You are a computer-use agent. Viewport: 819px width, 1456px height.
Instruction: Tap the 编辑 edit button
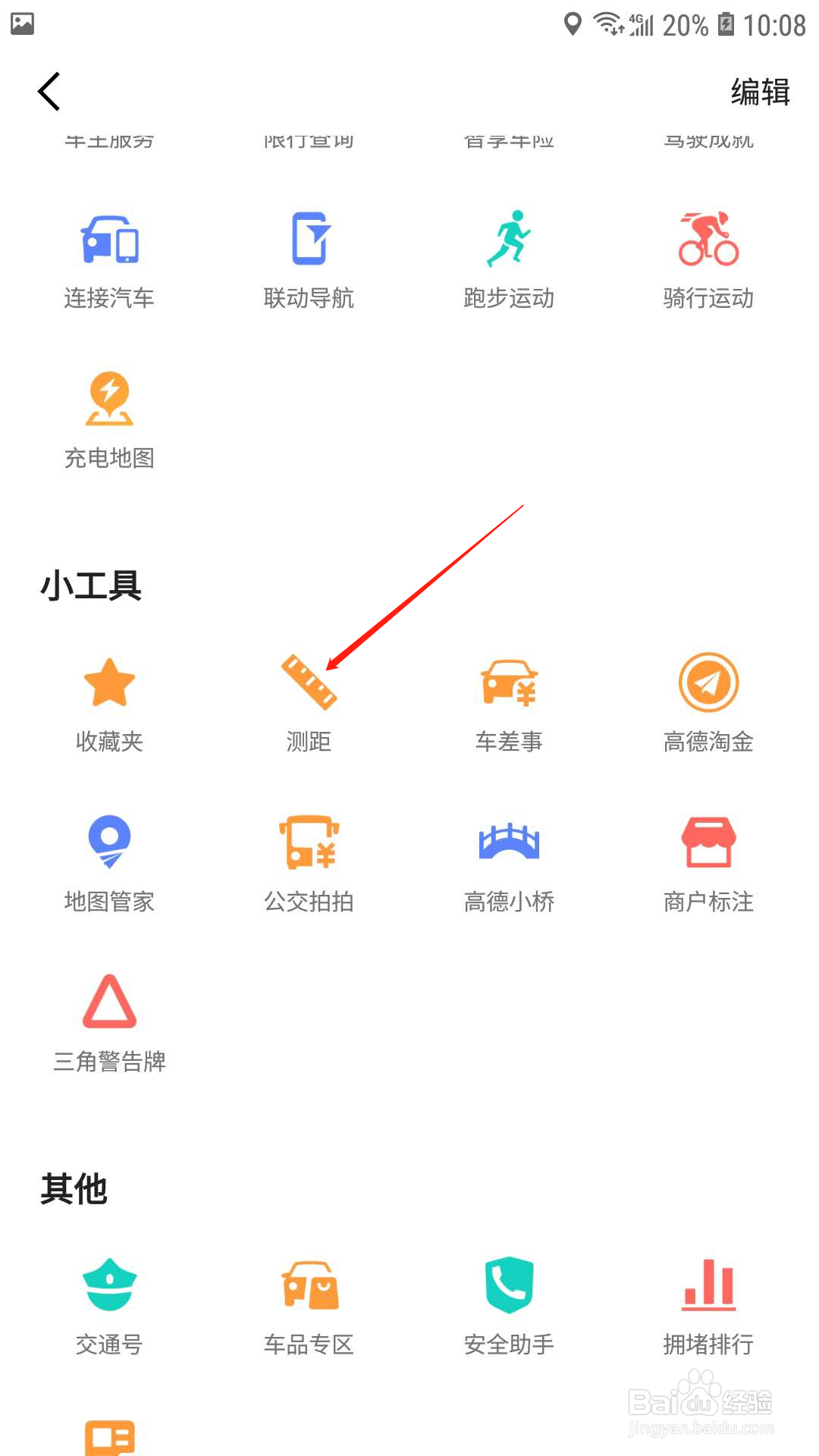759,91
